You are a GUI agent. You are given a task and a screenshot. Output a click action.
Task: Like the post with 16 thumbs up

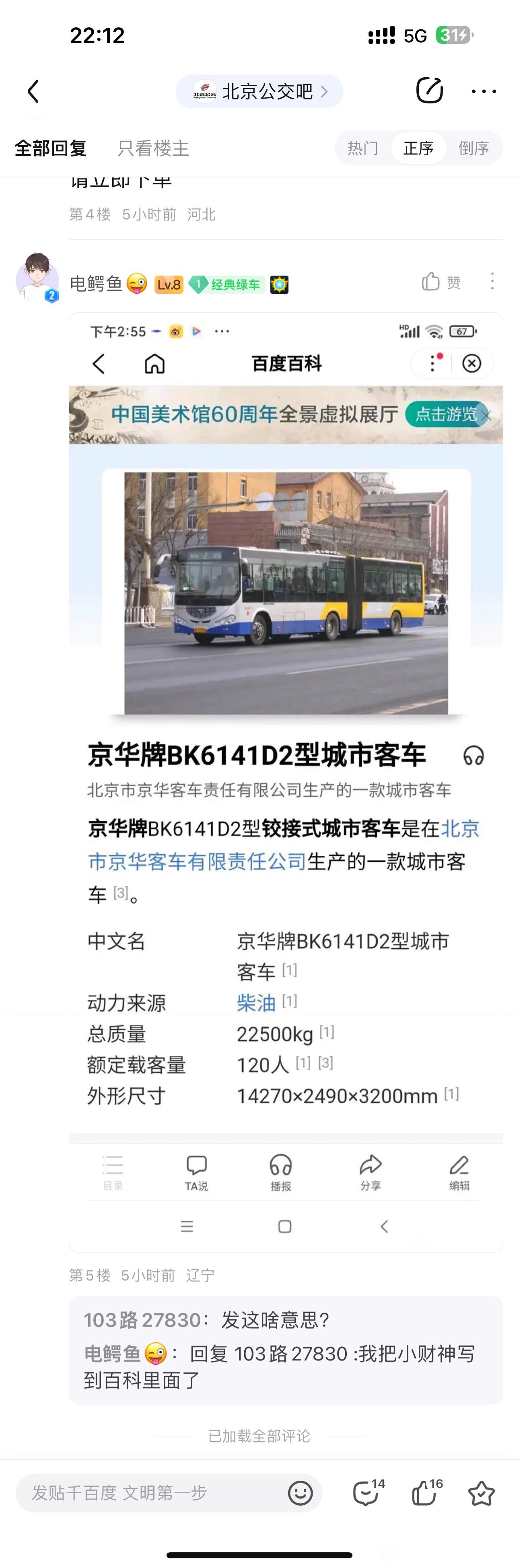pos(426,1492)
